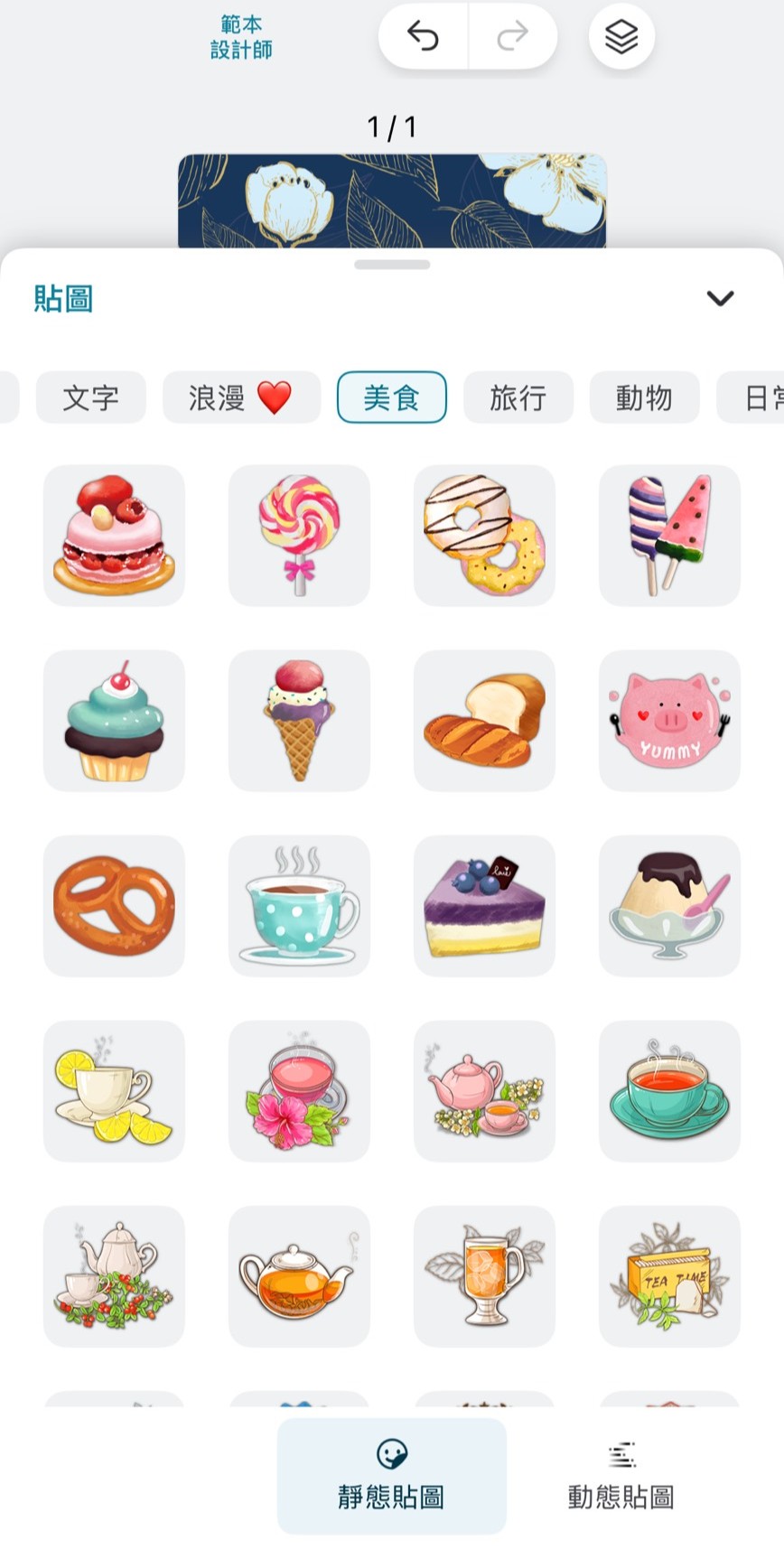Switch to the 美食 category tab

(x=391, y=397)
